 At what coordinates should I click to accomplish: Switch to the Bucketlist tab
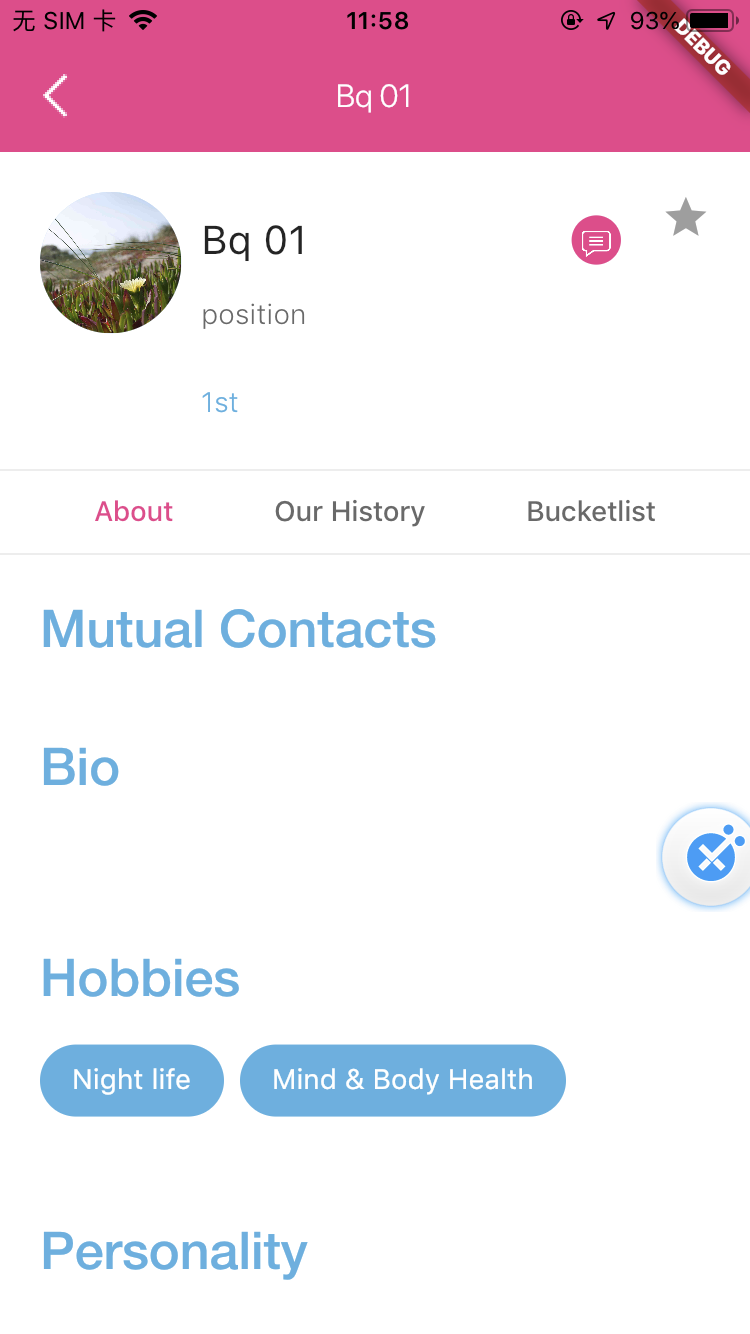(591, 512)
